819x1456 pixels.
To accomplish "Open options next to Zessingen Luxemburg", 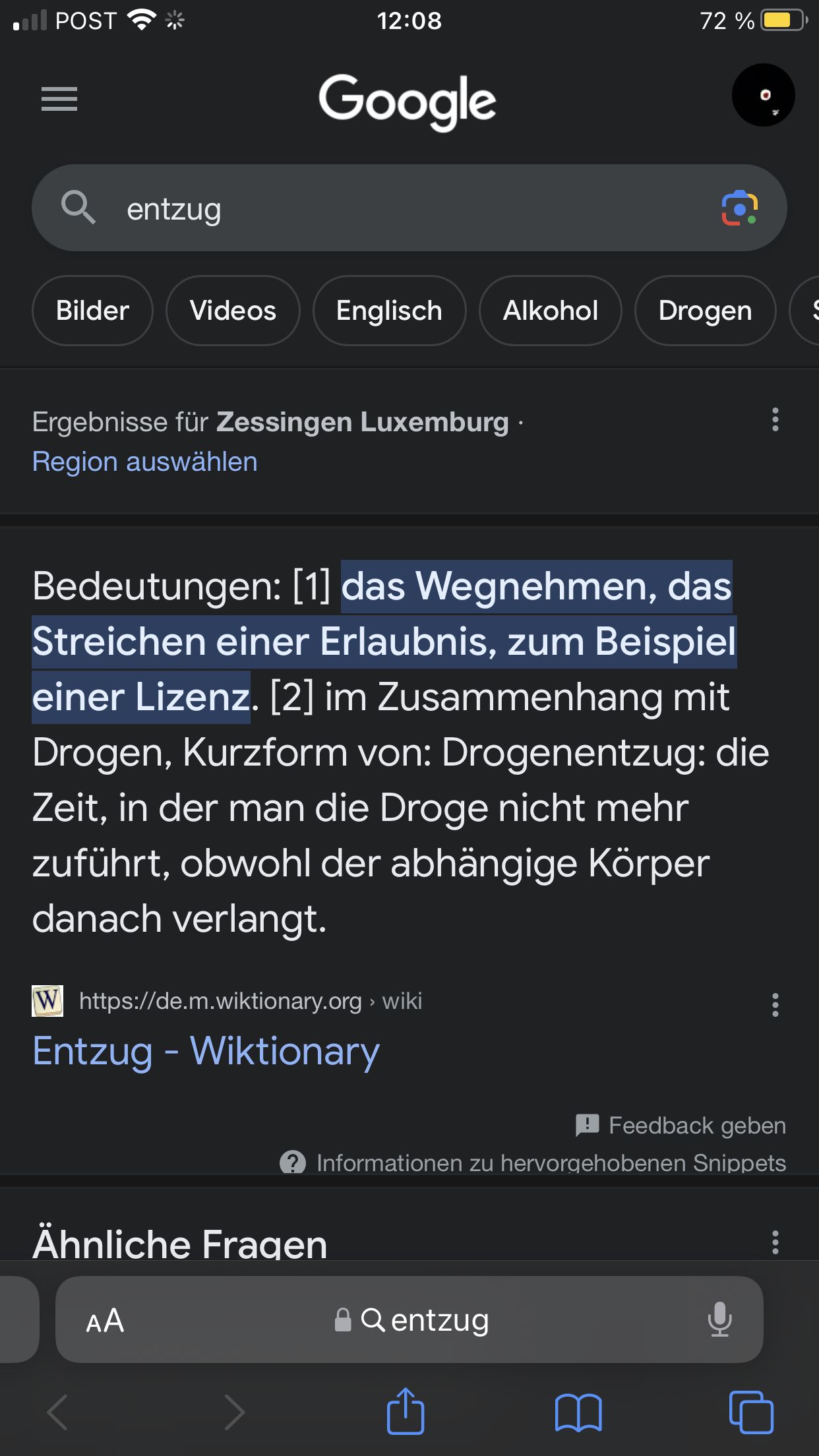I will click(x=775, y=419).
